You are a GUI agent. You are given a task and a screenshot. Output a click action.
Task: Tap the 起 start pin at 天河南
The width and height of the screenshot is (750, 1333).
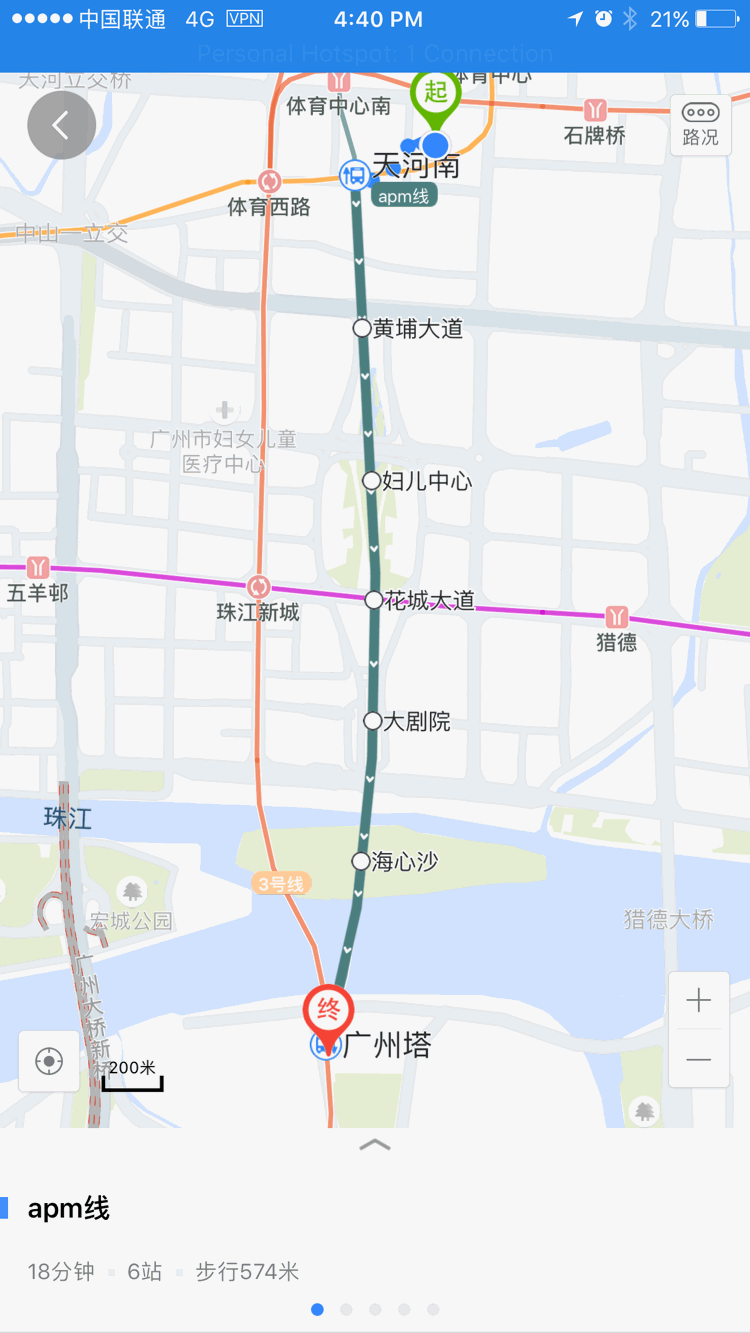[435, 94]
